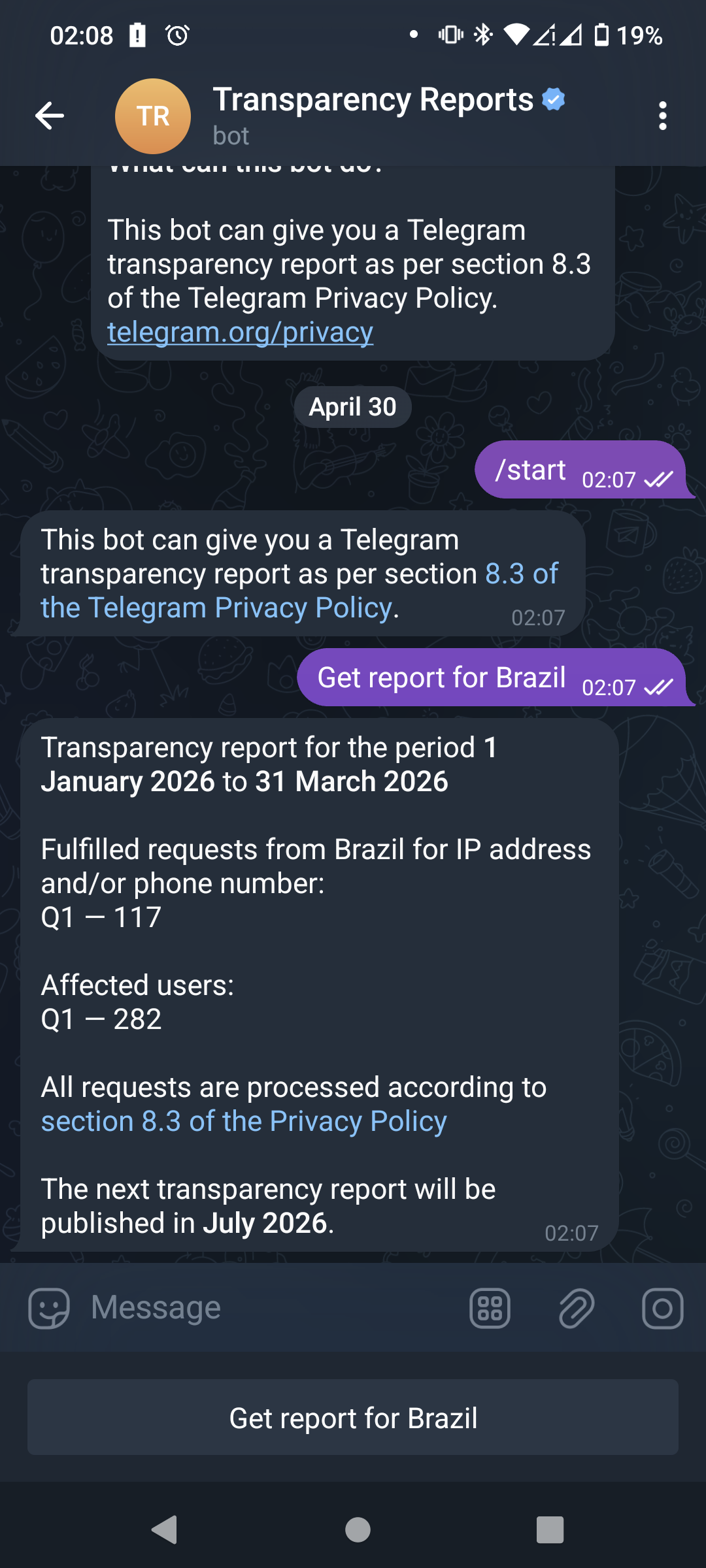706x1568 pixels.
Task: Go to the home screen
Action: [x=358, y=1529]
